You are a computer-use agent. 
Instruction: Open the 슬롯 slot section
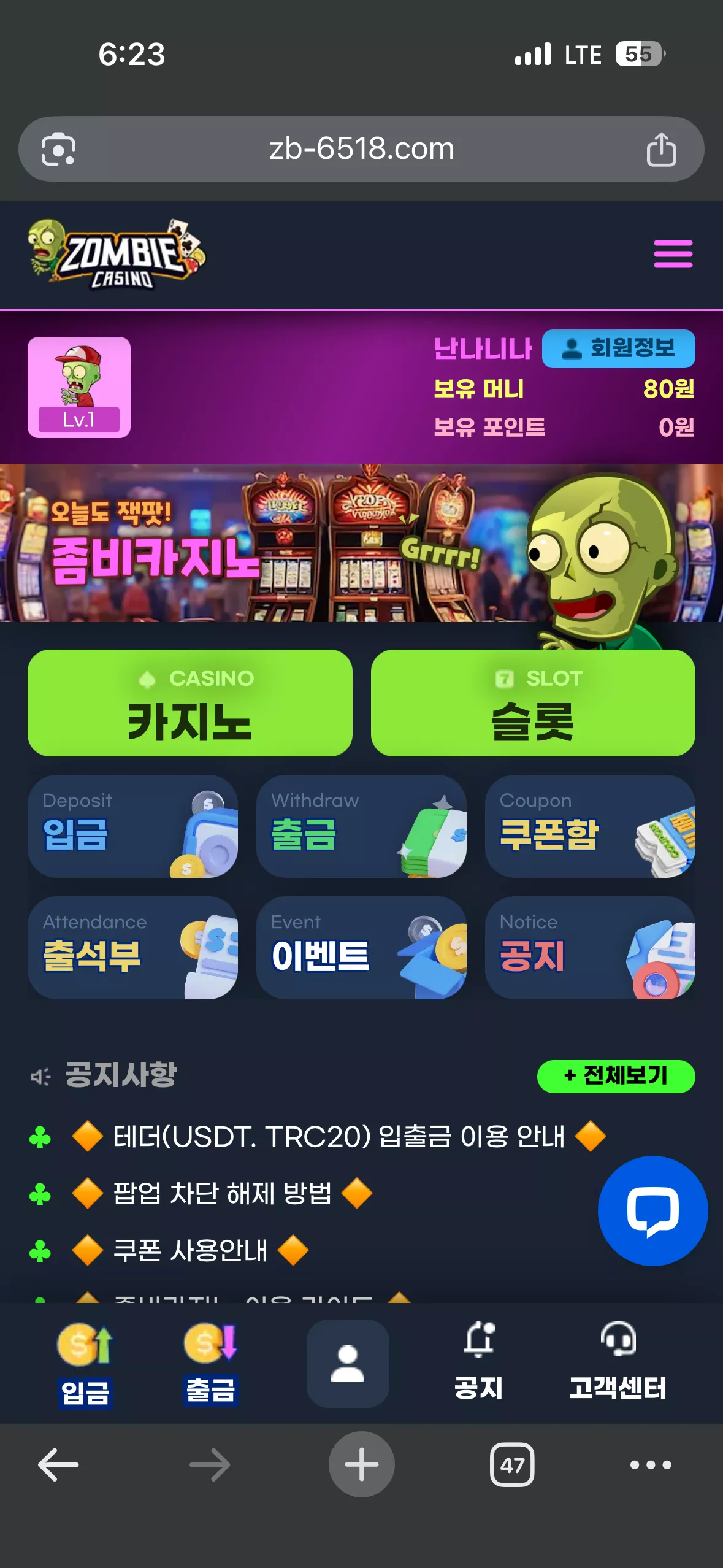coord(533,703)
